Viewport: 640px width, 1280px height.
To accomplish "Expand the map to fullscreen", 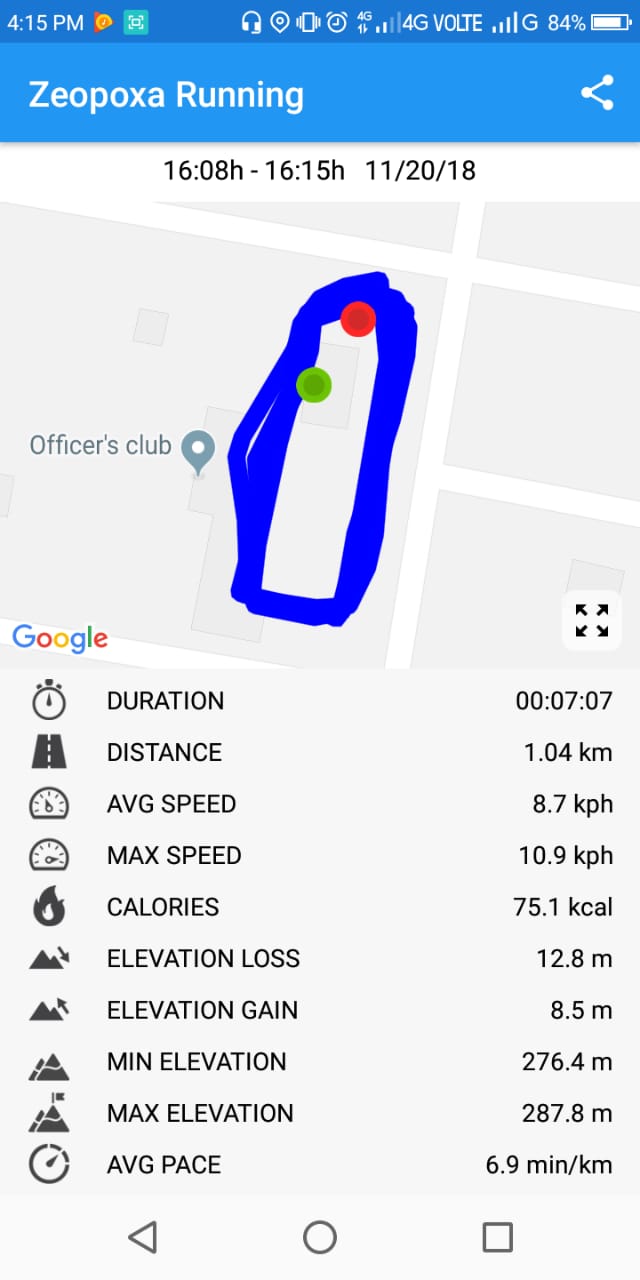I will pyautogui.click(x=592, y=620).
